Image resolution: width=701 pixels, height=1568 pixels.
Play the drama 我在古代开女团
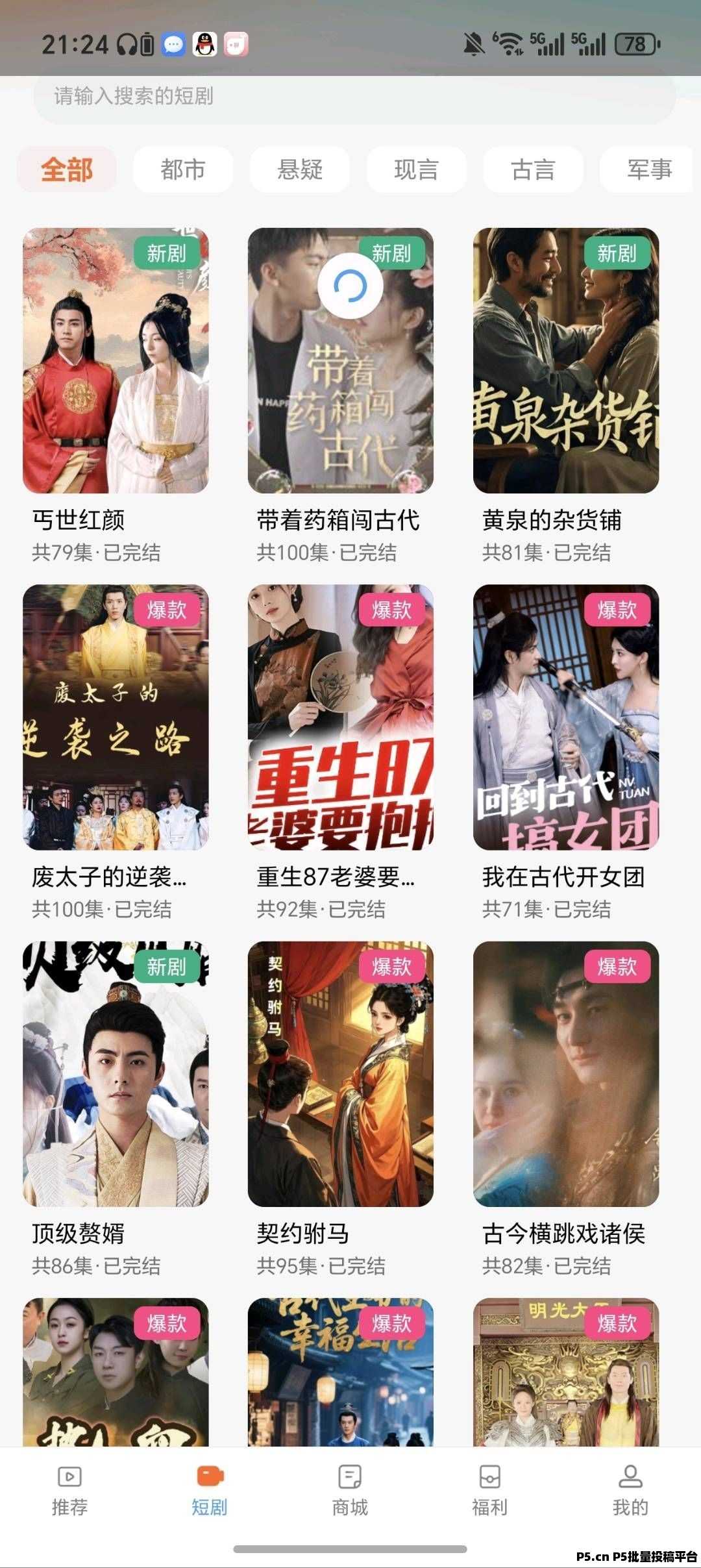coord(565,717)
